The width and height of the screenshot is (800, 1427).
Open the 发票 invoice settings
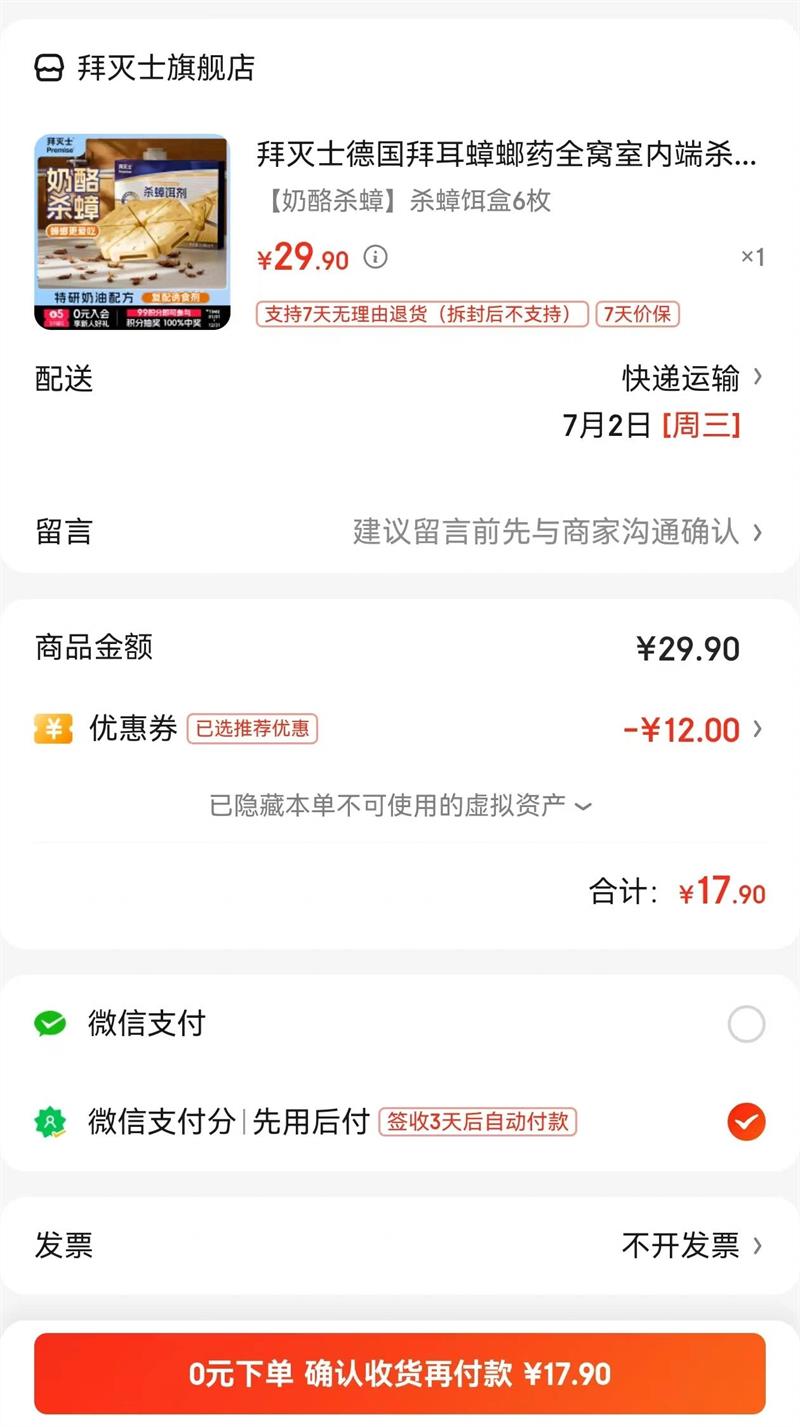click(x=691, y=1245)
